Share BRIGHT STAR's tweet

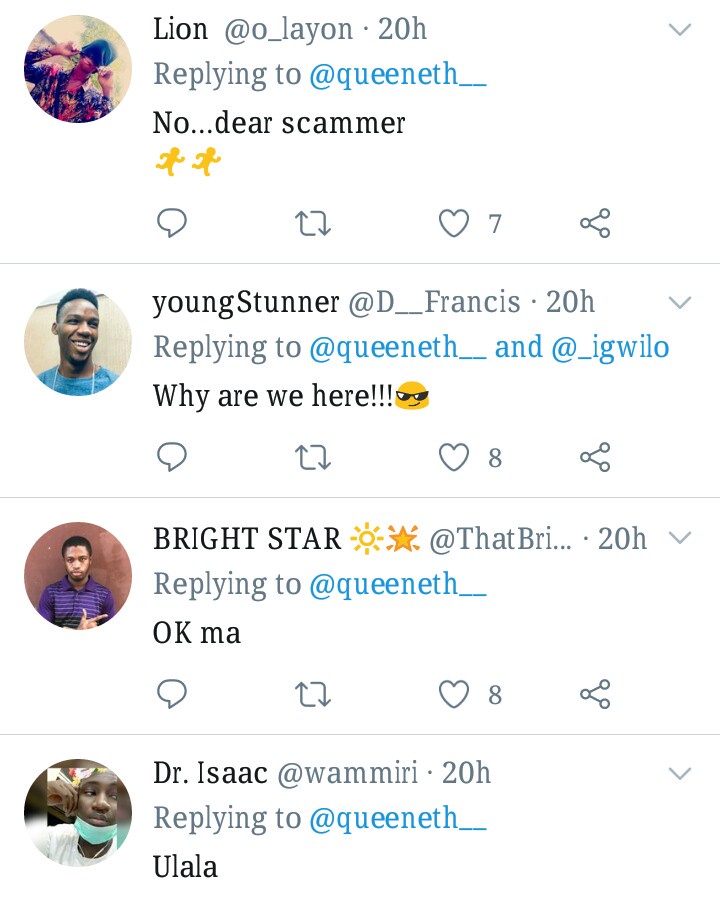(595, 693)
